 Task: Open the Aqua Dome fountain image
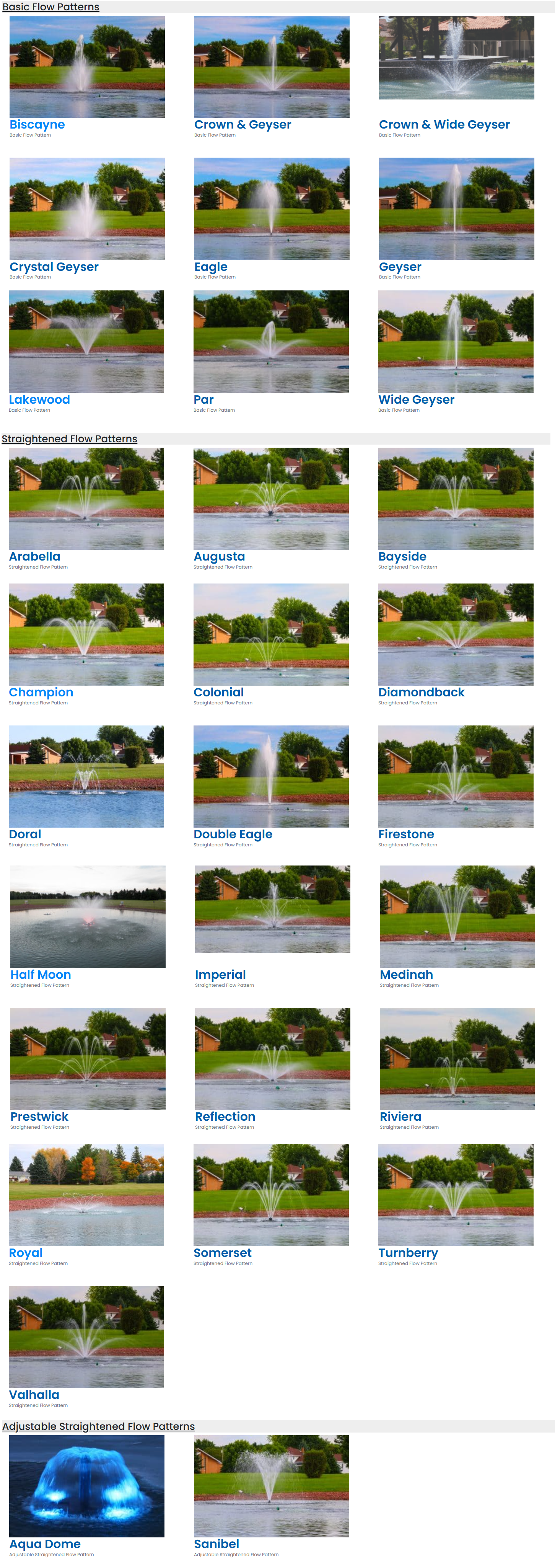coord(86,1486)
